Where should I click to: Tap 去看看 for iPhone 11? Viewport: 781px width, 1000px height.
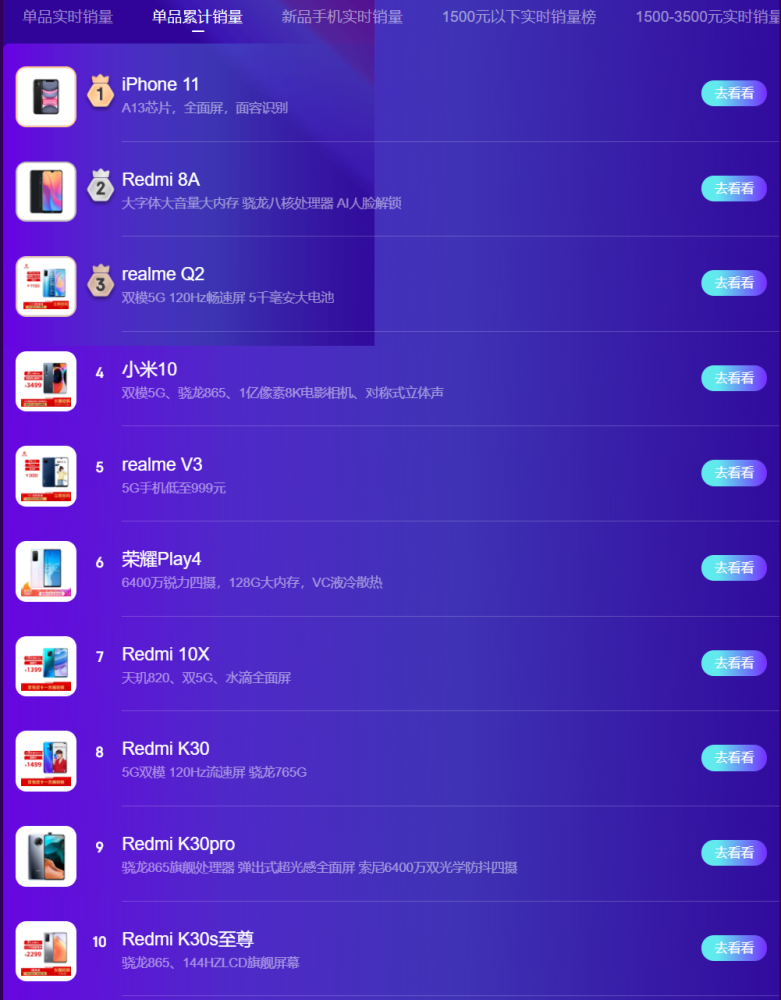[x=733, y=93]
